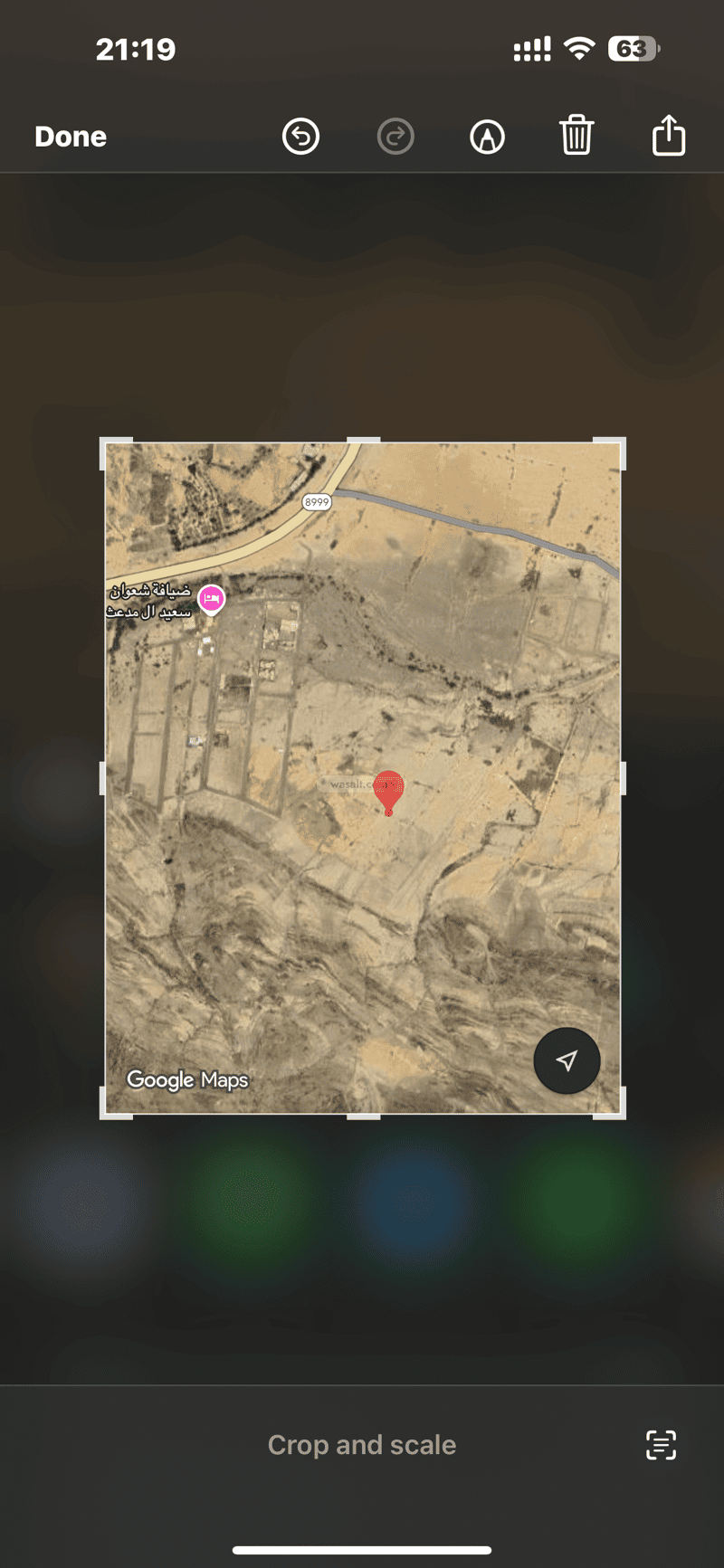The width and height of the screenshot is (724, 1568).
Task: Grab the bottom-right crop corner handle
Action: click(624, 1116)
